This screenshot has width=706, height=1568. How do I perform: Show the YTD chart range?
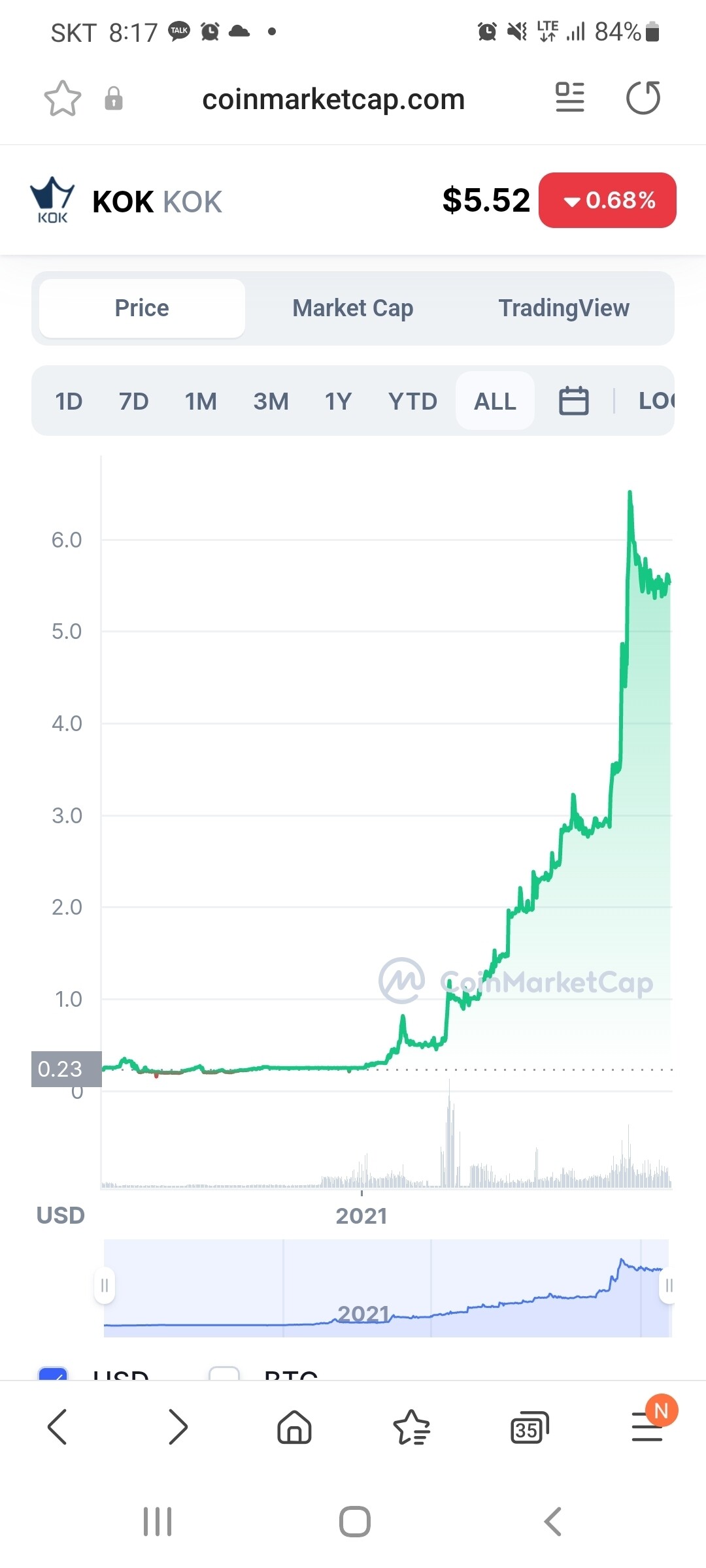412,401
